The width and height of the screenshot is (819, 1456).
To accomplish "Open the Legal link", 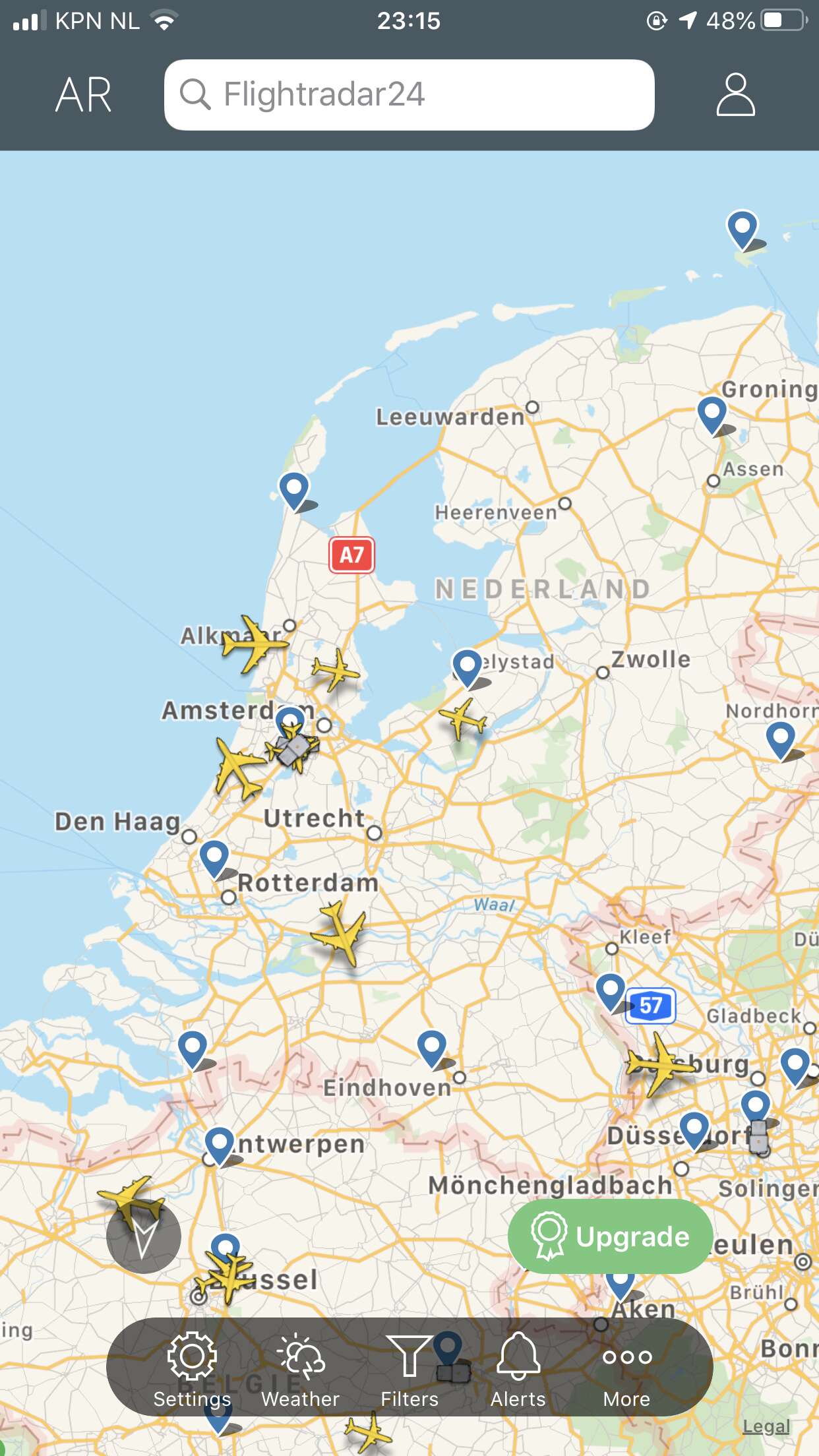I will tap(766, 1426).
